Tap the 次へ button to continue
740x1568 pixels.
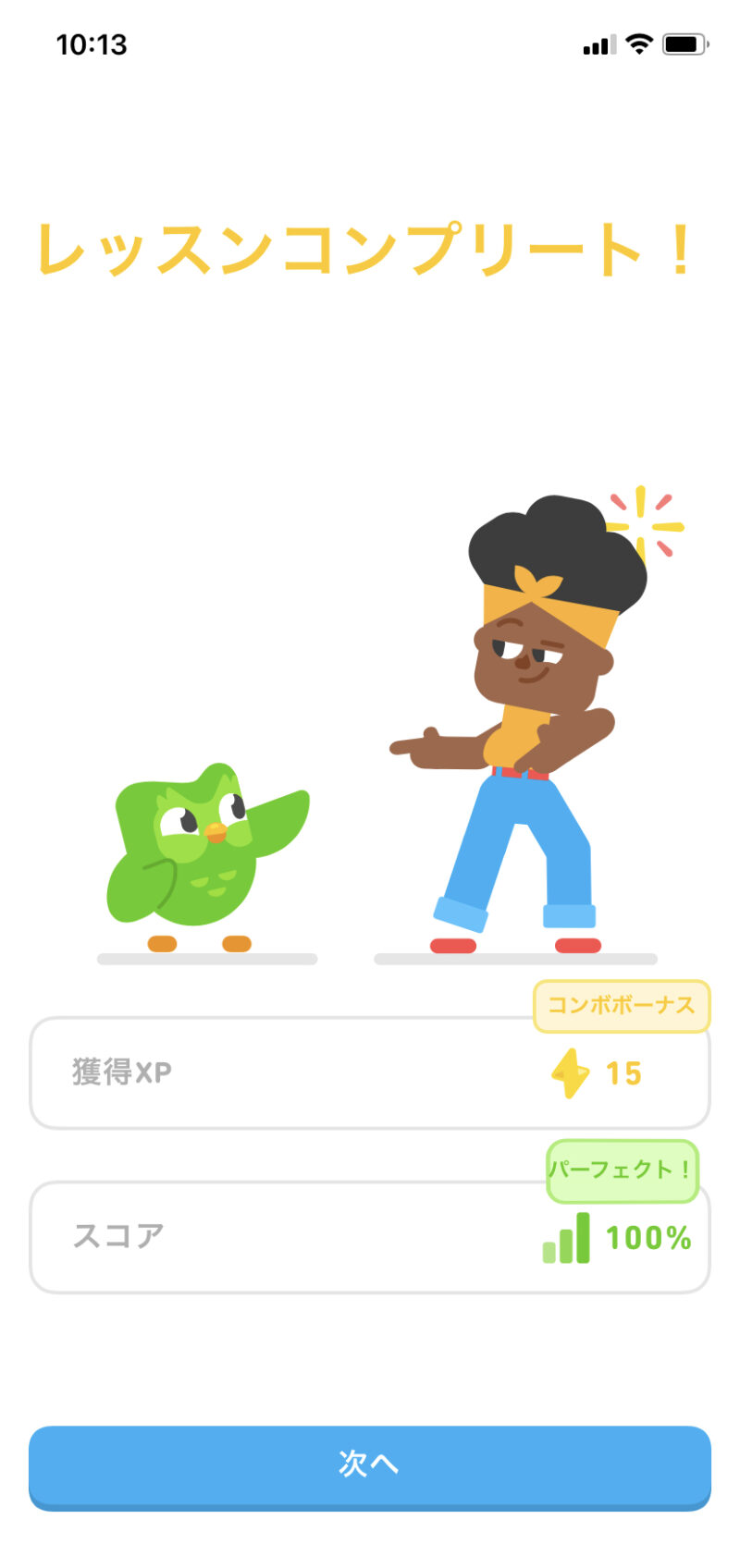point(370,1465)
